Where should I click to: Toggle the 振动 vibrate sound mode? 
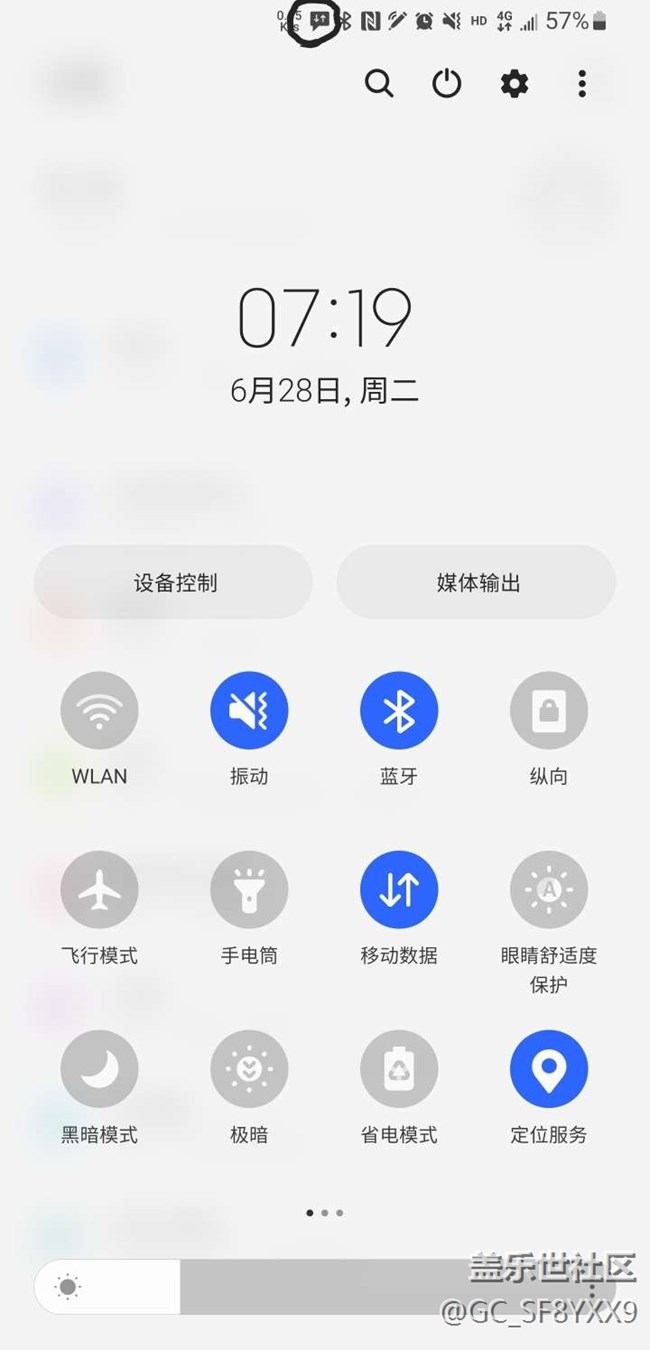pos(249,711)
